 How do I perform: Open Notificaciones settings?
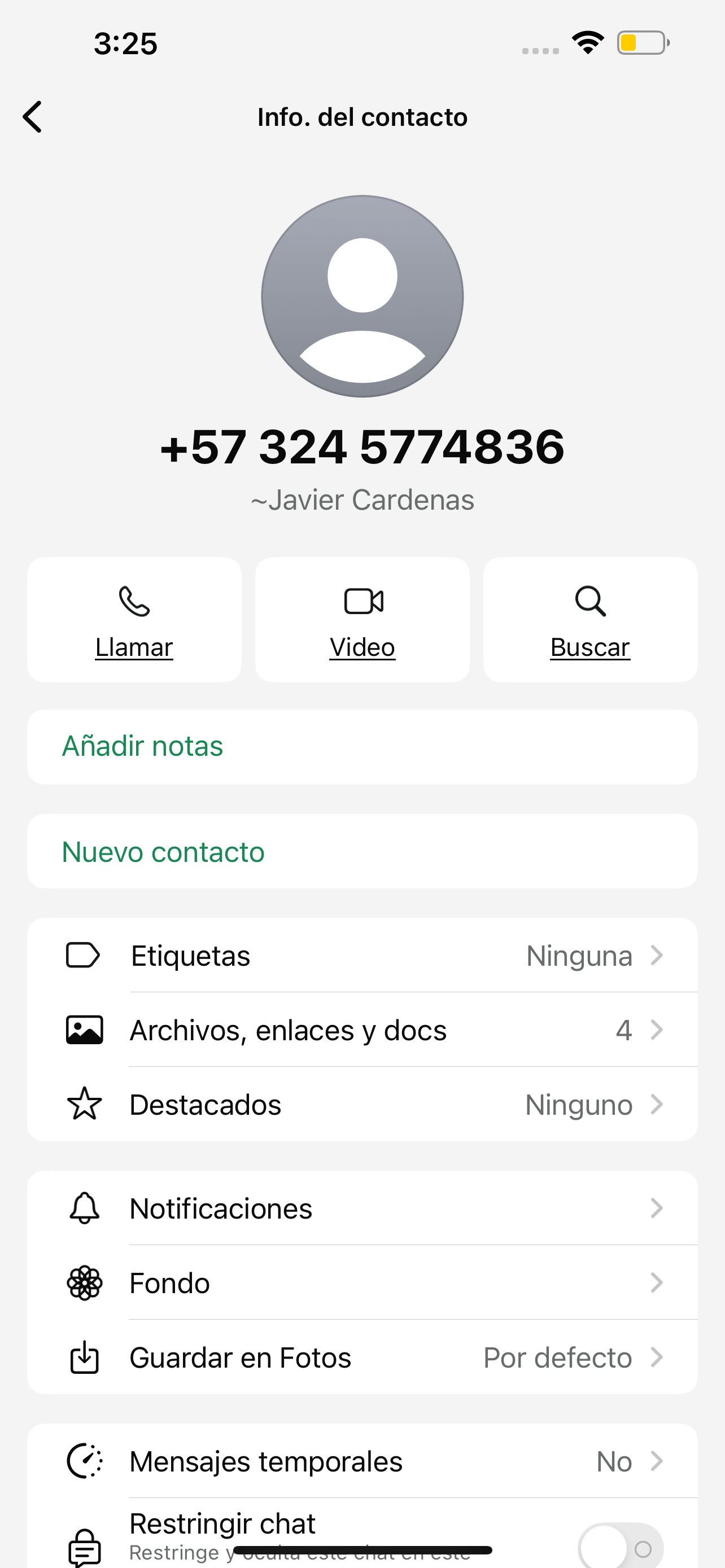[x=362, y=1208]
